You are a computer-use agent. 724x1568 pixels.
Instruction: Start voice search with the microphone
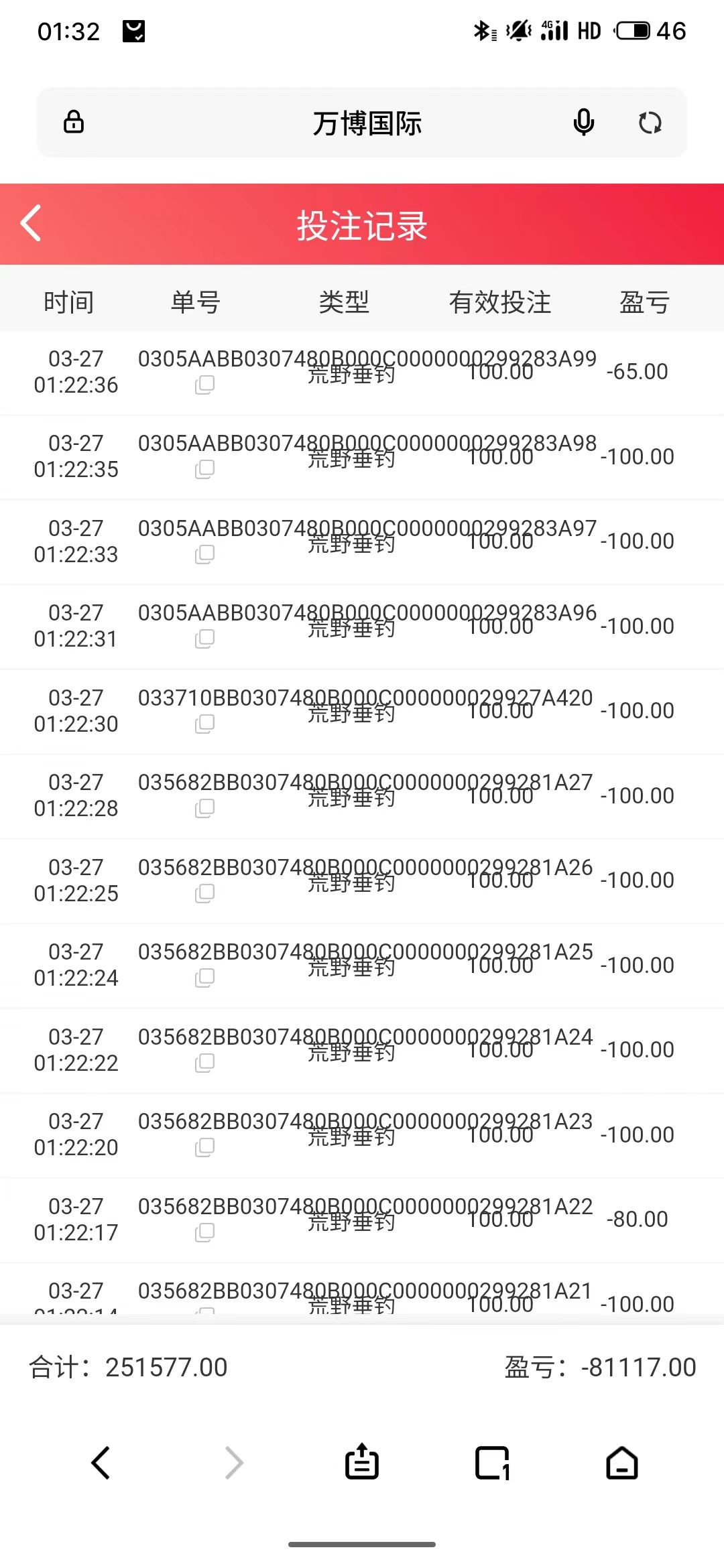pos(583,123)
